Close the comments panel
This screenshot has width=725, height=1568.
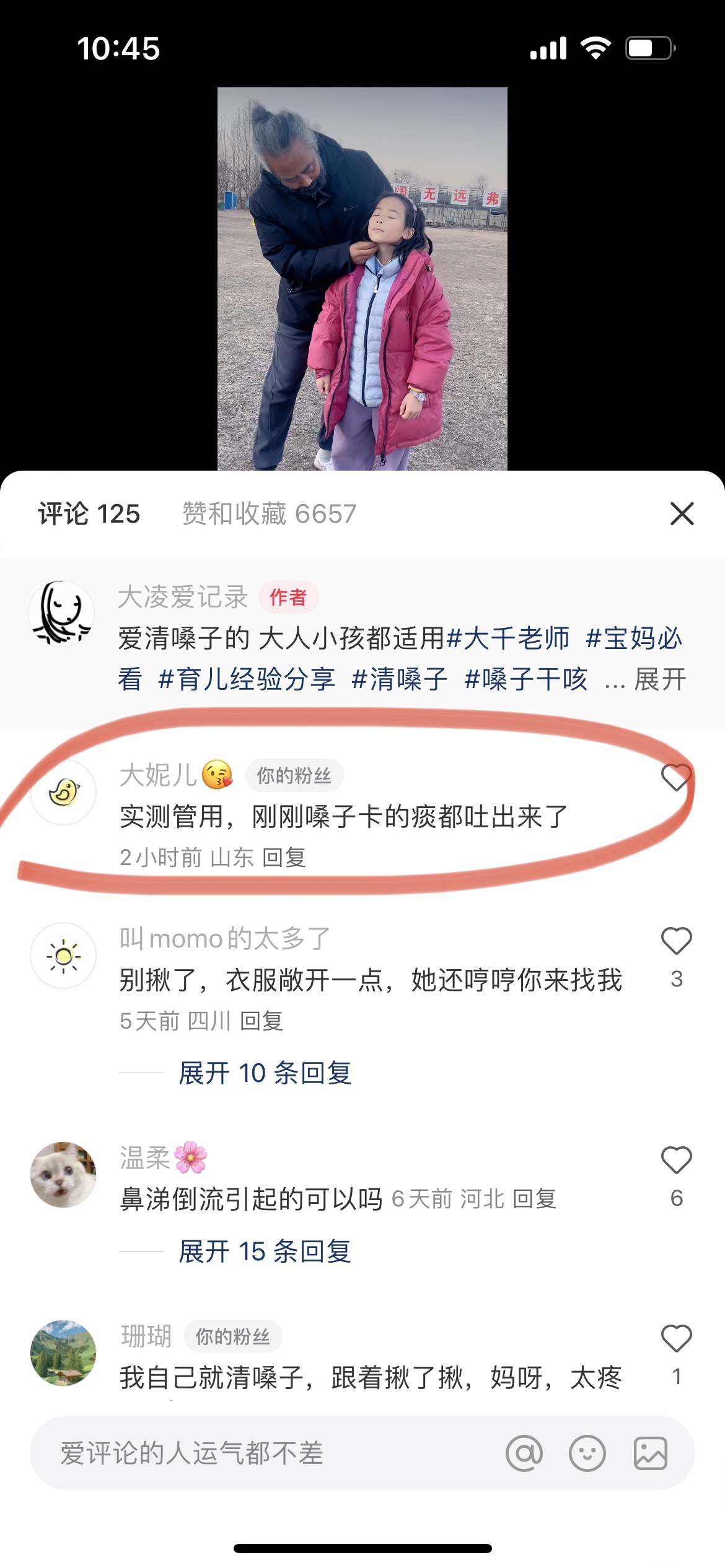coord(682,514)
